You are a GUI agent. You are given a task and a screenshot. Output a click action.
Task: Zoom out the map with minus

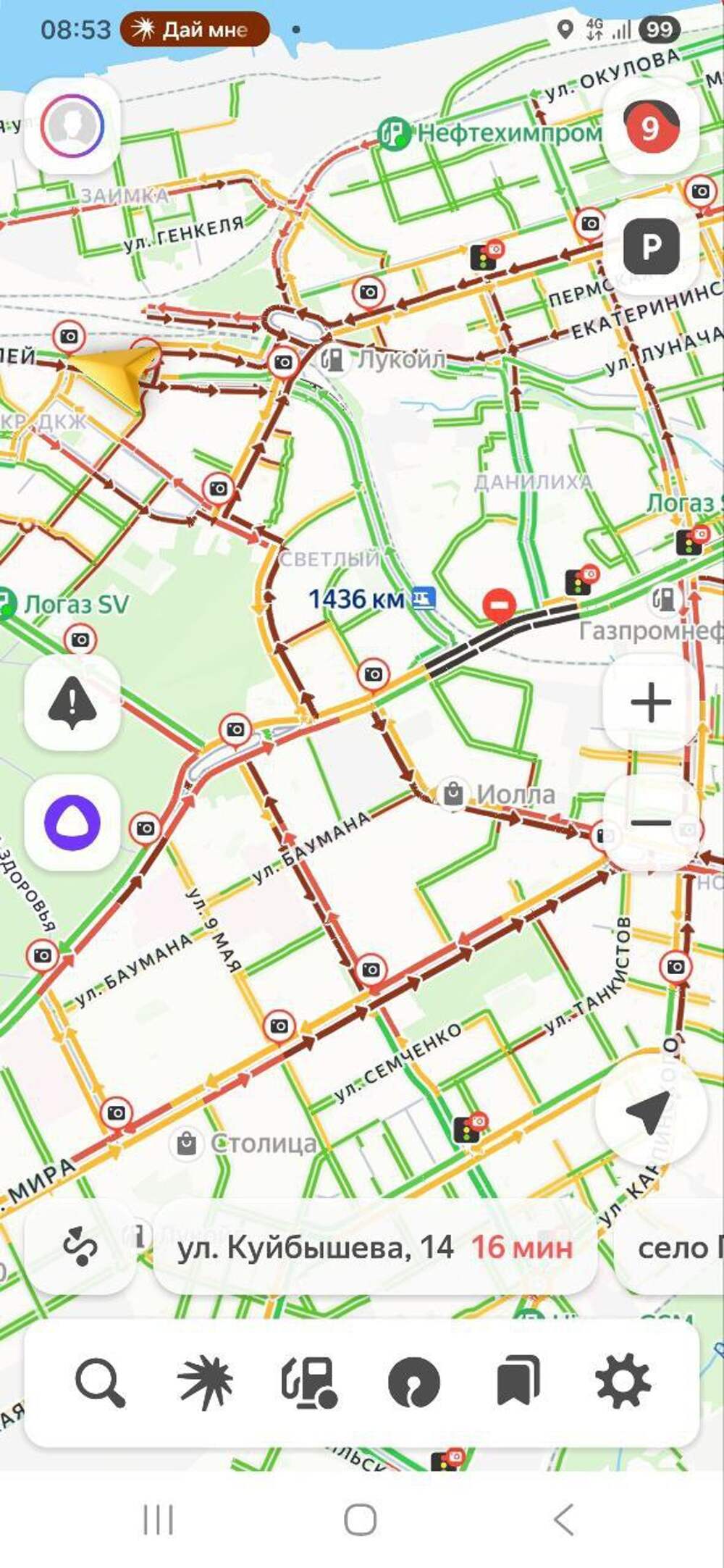click(x=651, y=822)
